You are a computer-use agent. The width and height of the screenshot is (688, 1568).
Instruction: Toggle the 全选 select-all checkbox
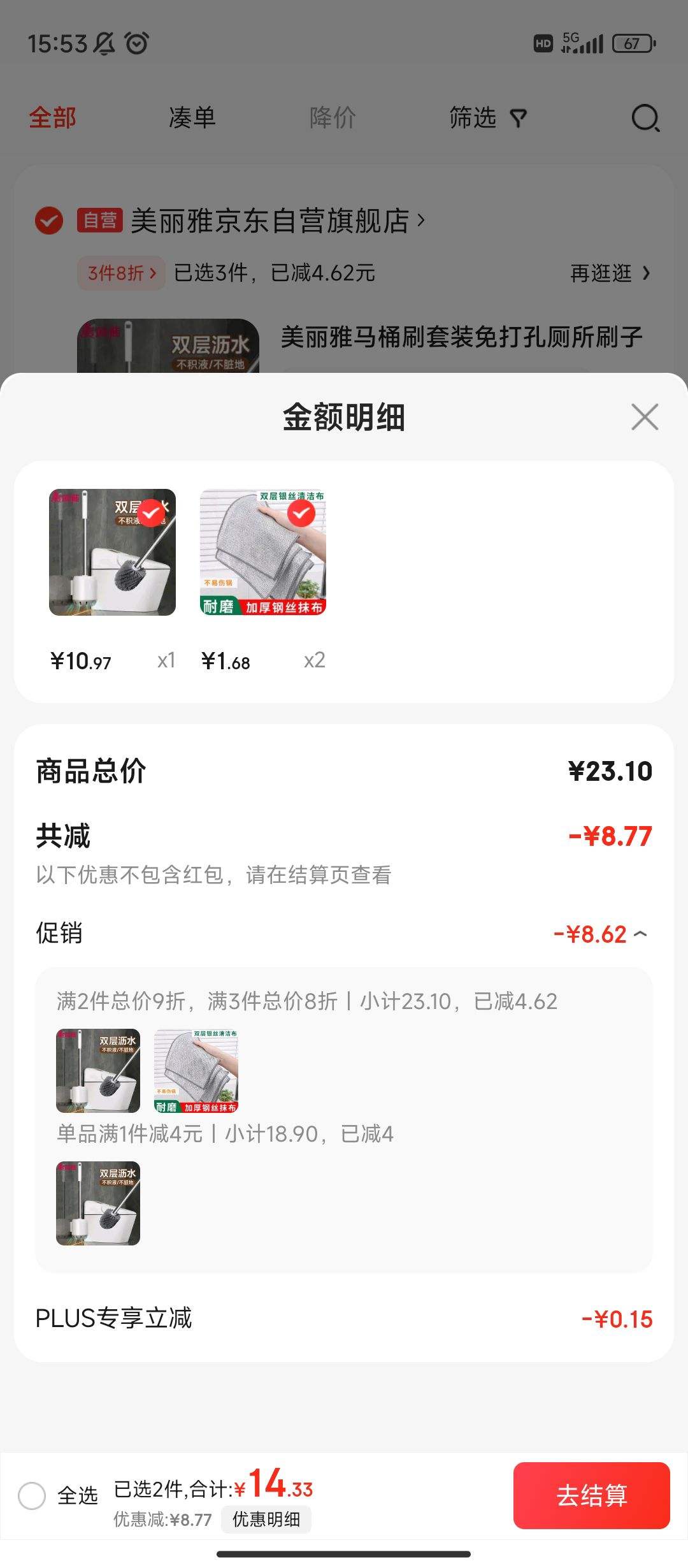pos(32,1495)
